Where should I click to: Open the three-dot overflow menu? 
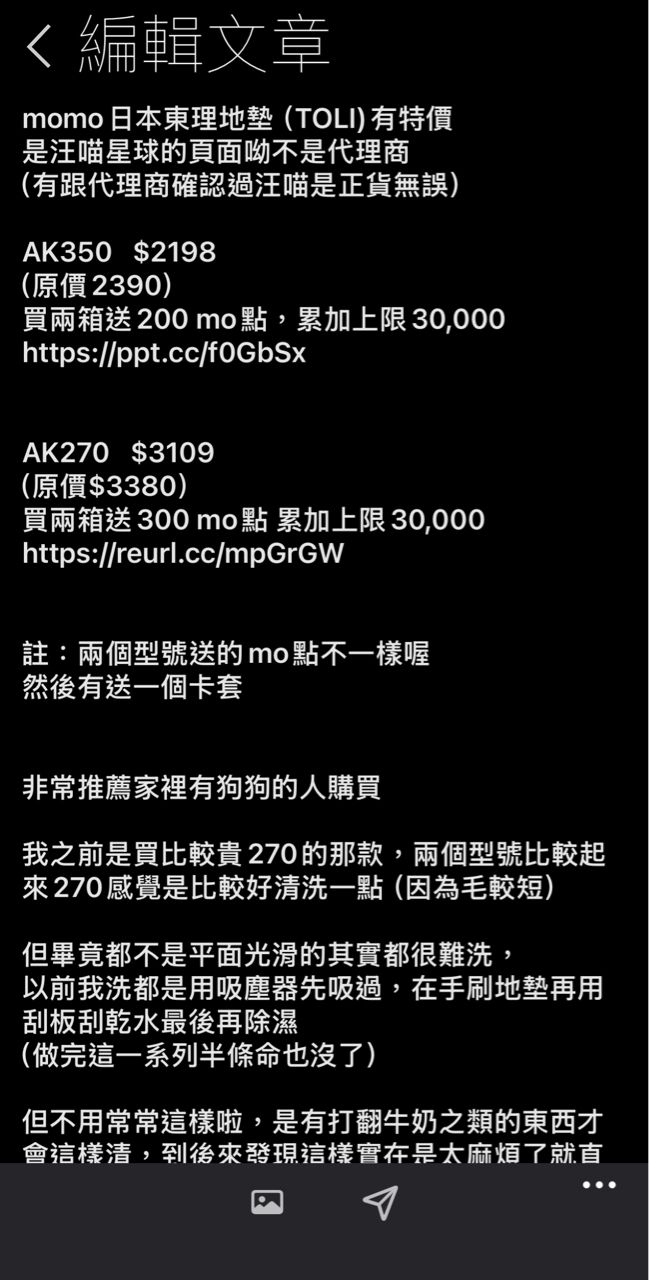(x=599, y=1185)
